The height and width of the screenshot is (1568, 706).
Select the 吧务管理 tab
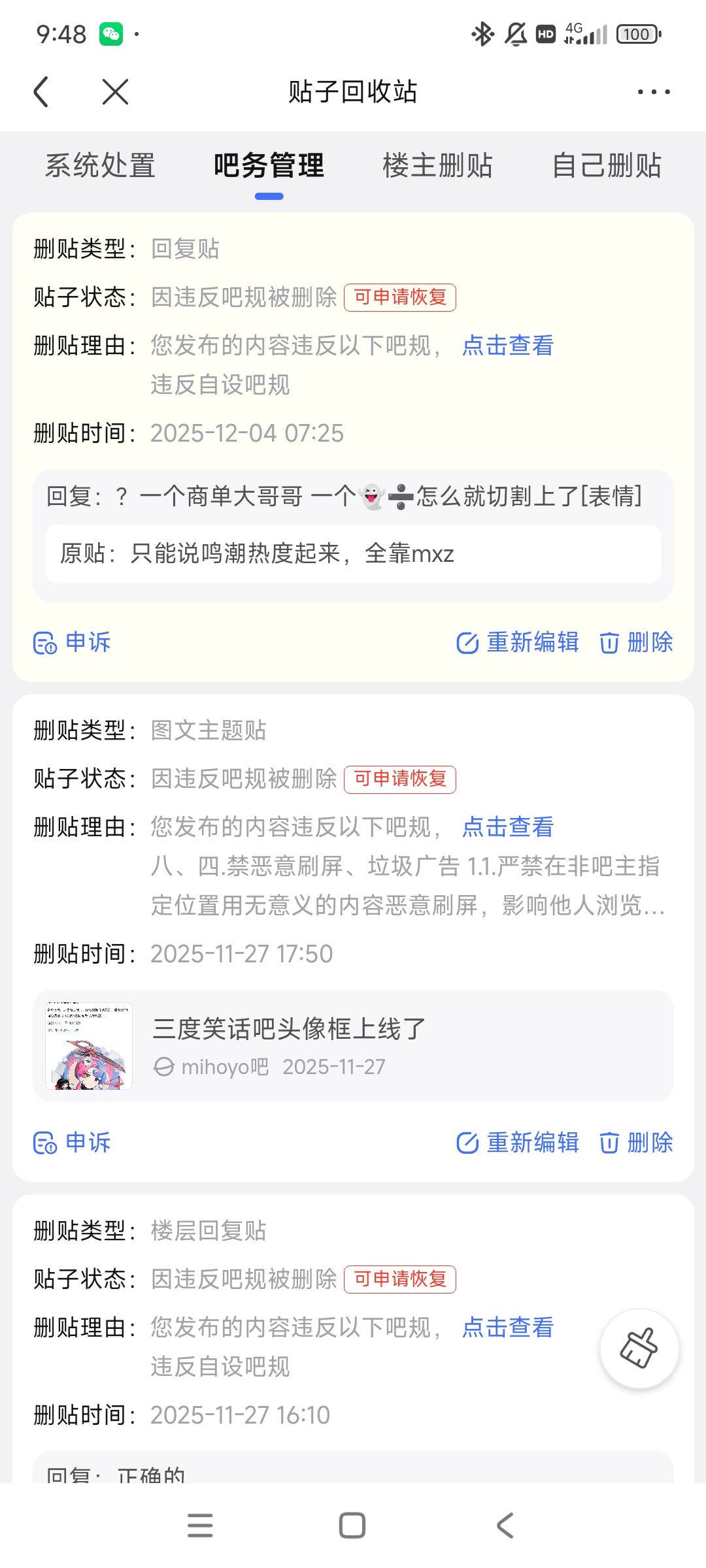click(x=269, y=165)
